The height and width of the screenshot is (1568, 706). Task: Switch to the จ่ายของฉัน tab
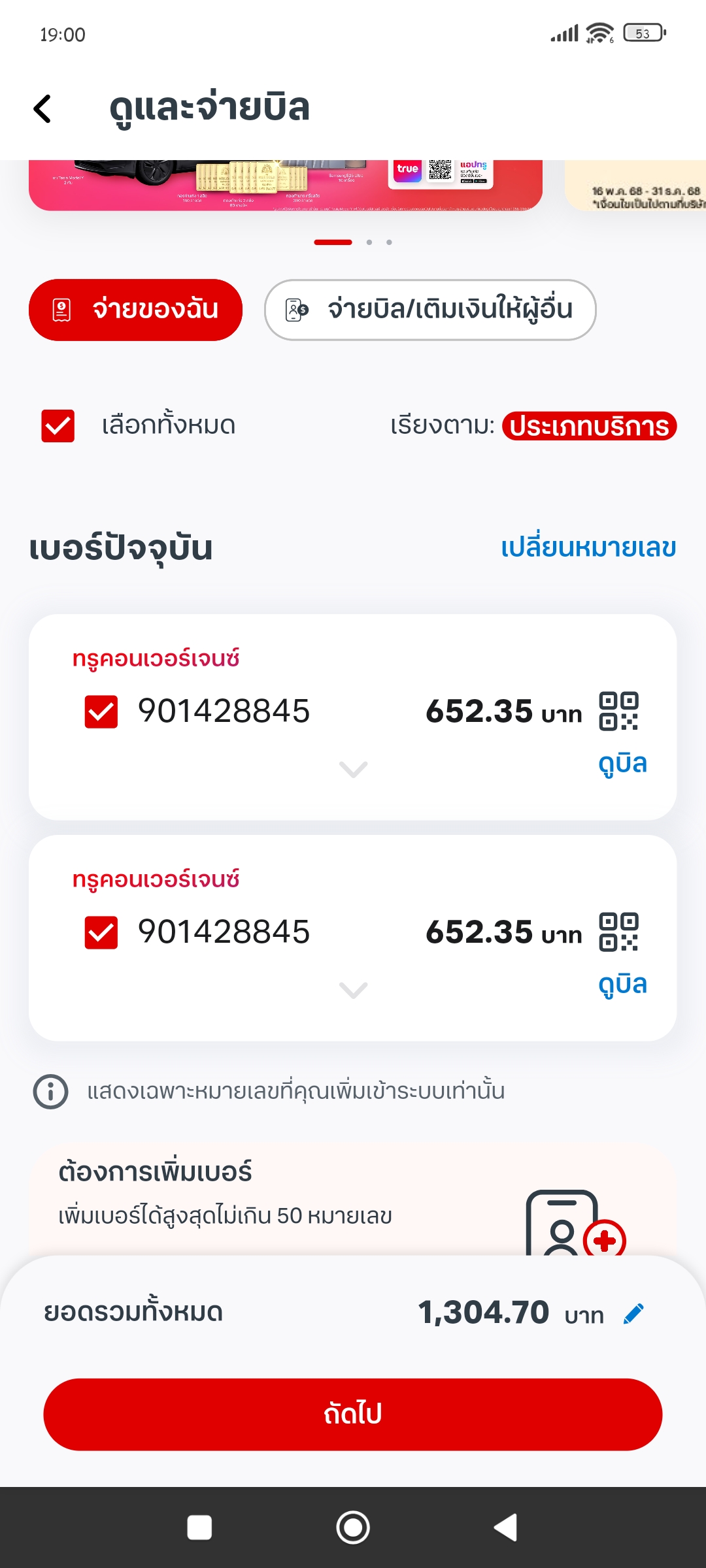(135, 310)
